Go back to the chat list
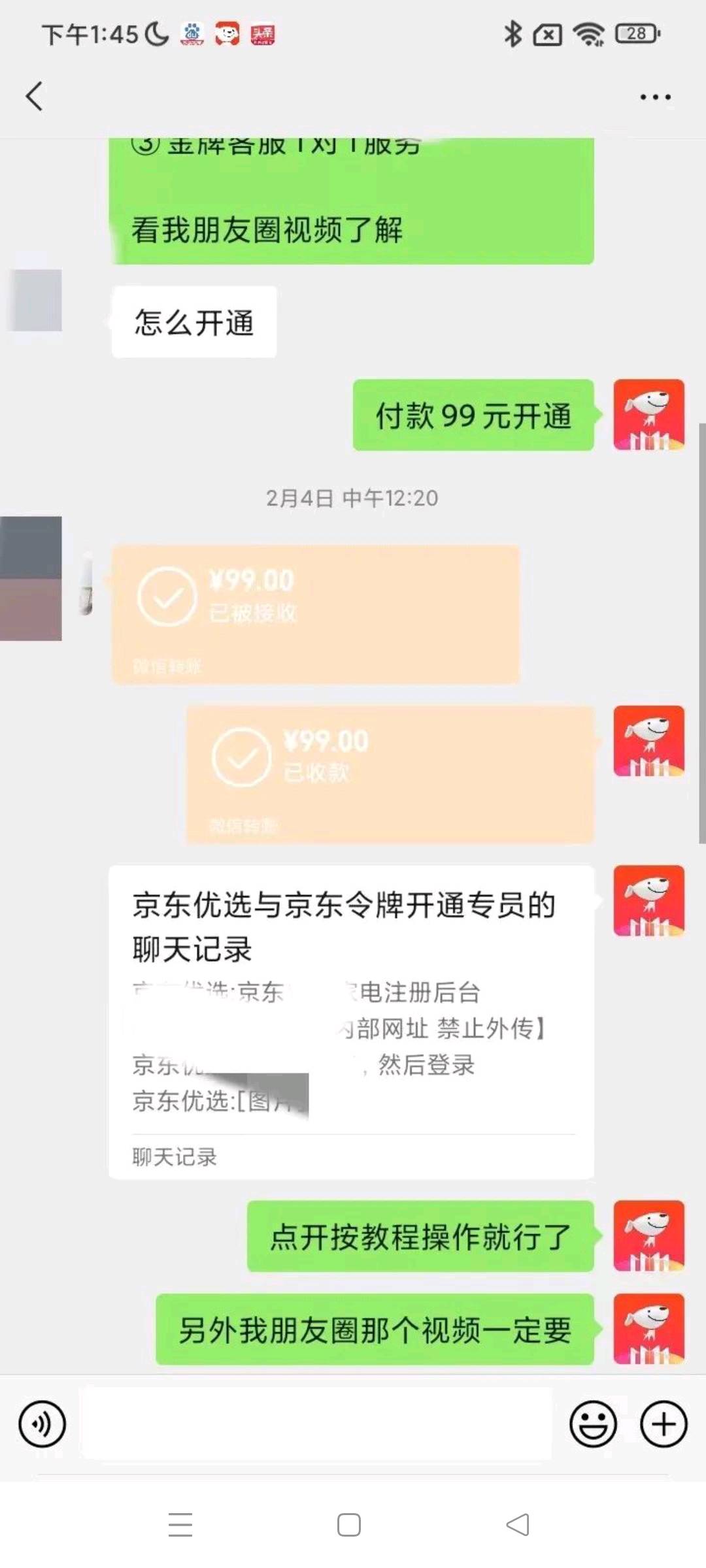This screenshot has width=706, height=1568. (x=34, y=97)
